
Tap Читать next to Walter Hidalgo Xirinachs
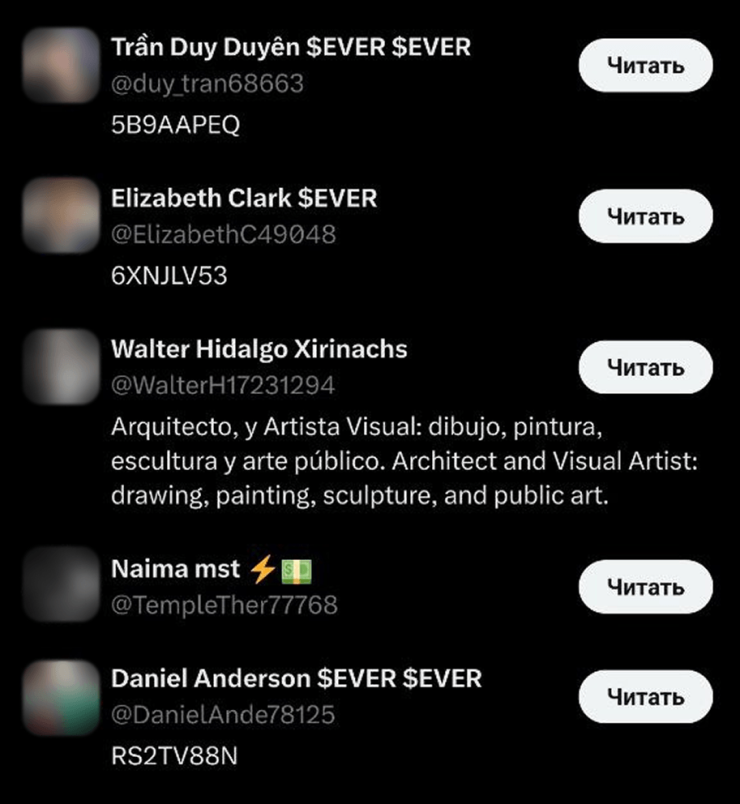click(645, 368)
